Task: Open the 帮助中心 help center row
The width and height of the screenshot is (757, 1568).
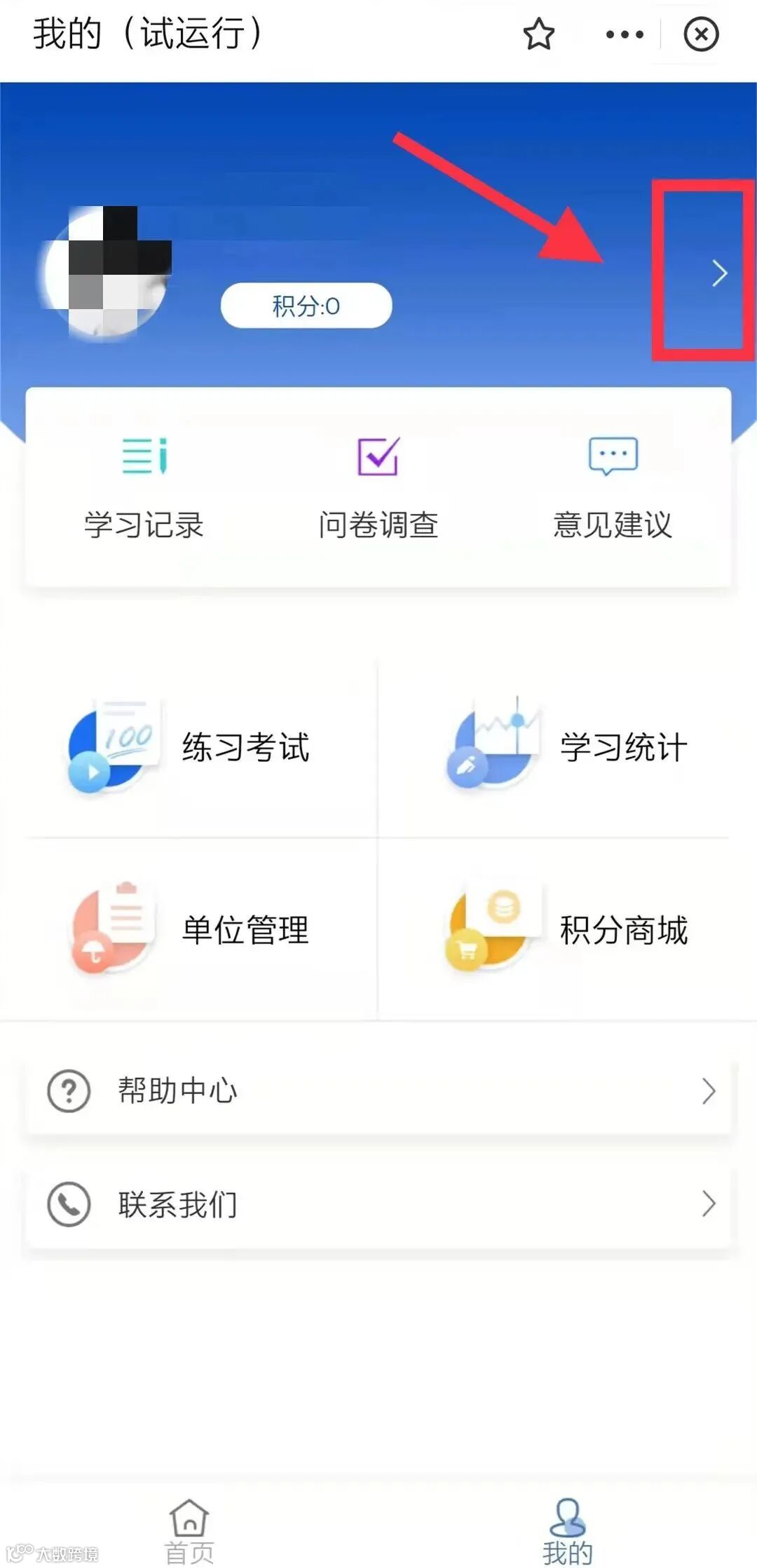Action: point(378,1091)
